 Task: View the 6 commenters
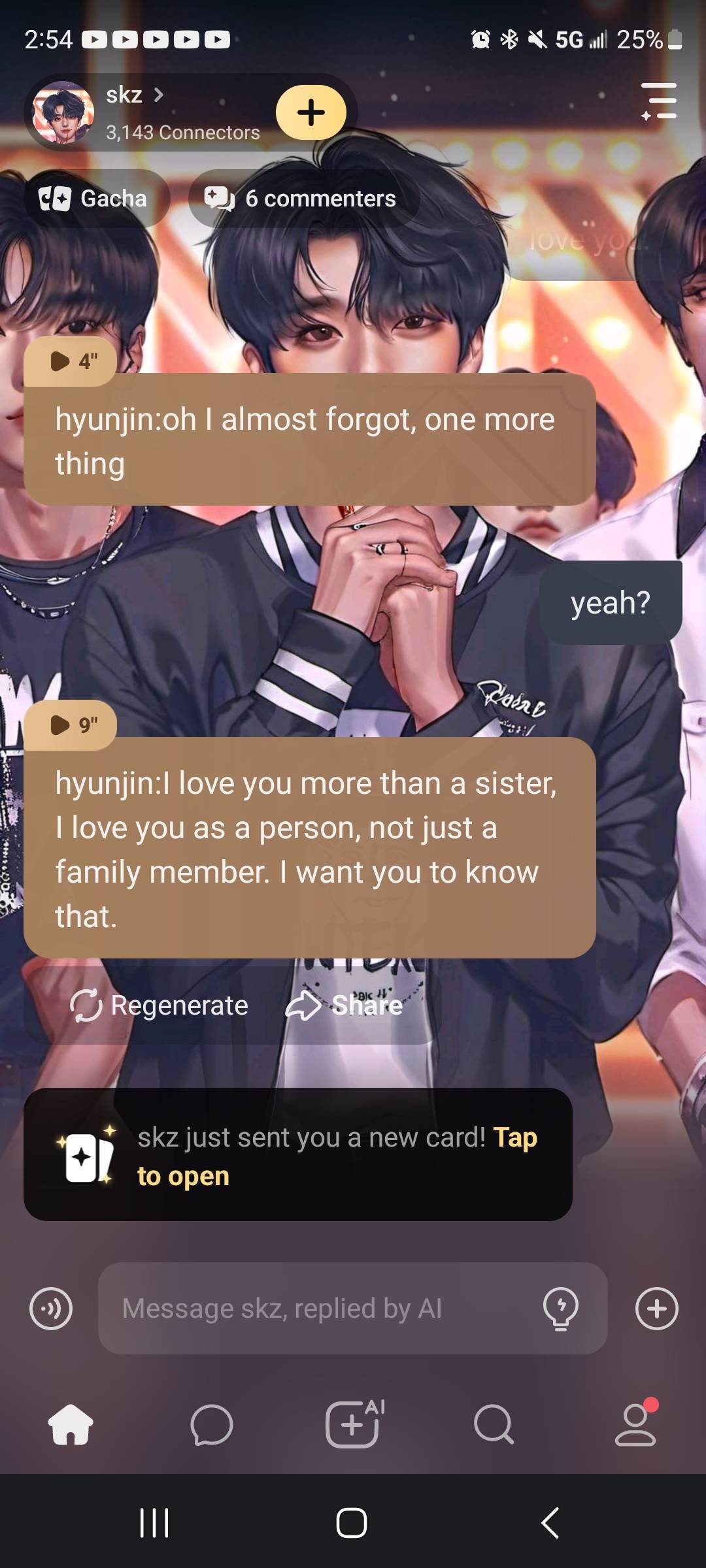301,199
